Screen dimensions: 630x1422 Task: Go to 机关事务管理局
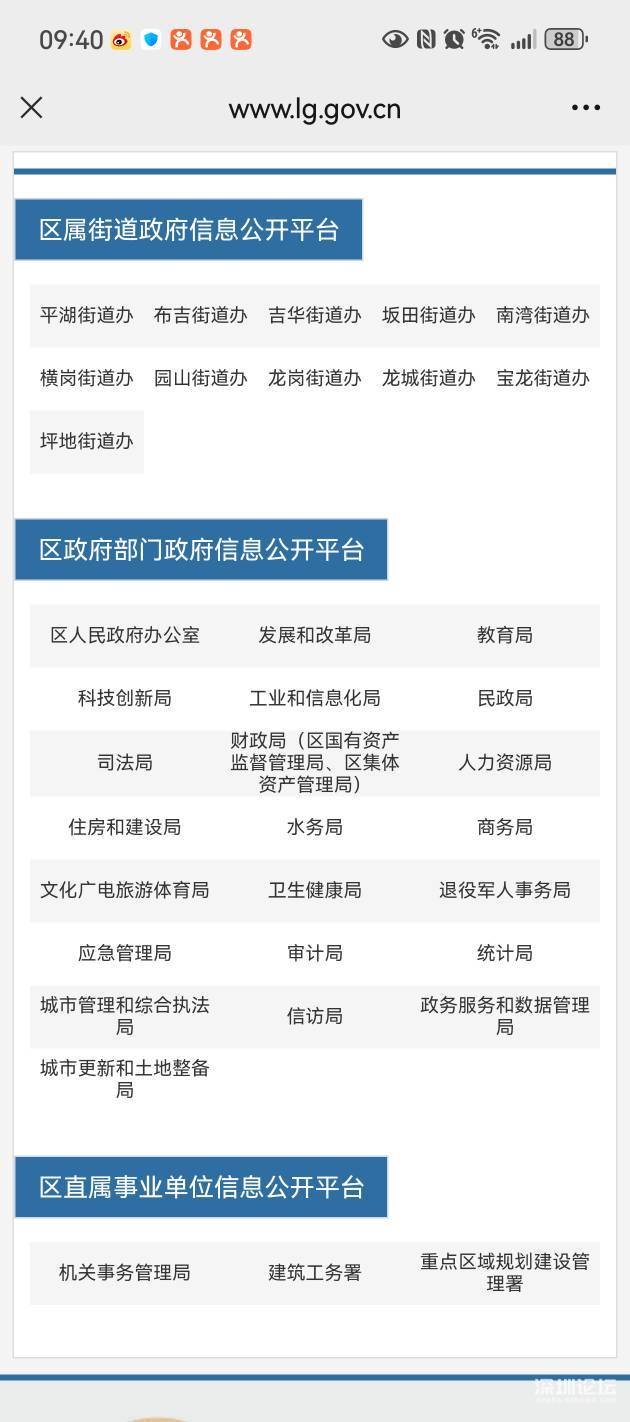[x=125, y=1273]
